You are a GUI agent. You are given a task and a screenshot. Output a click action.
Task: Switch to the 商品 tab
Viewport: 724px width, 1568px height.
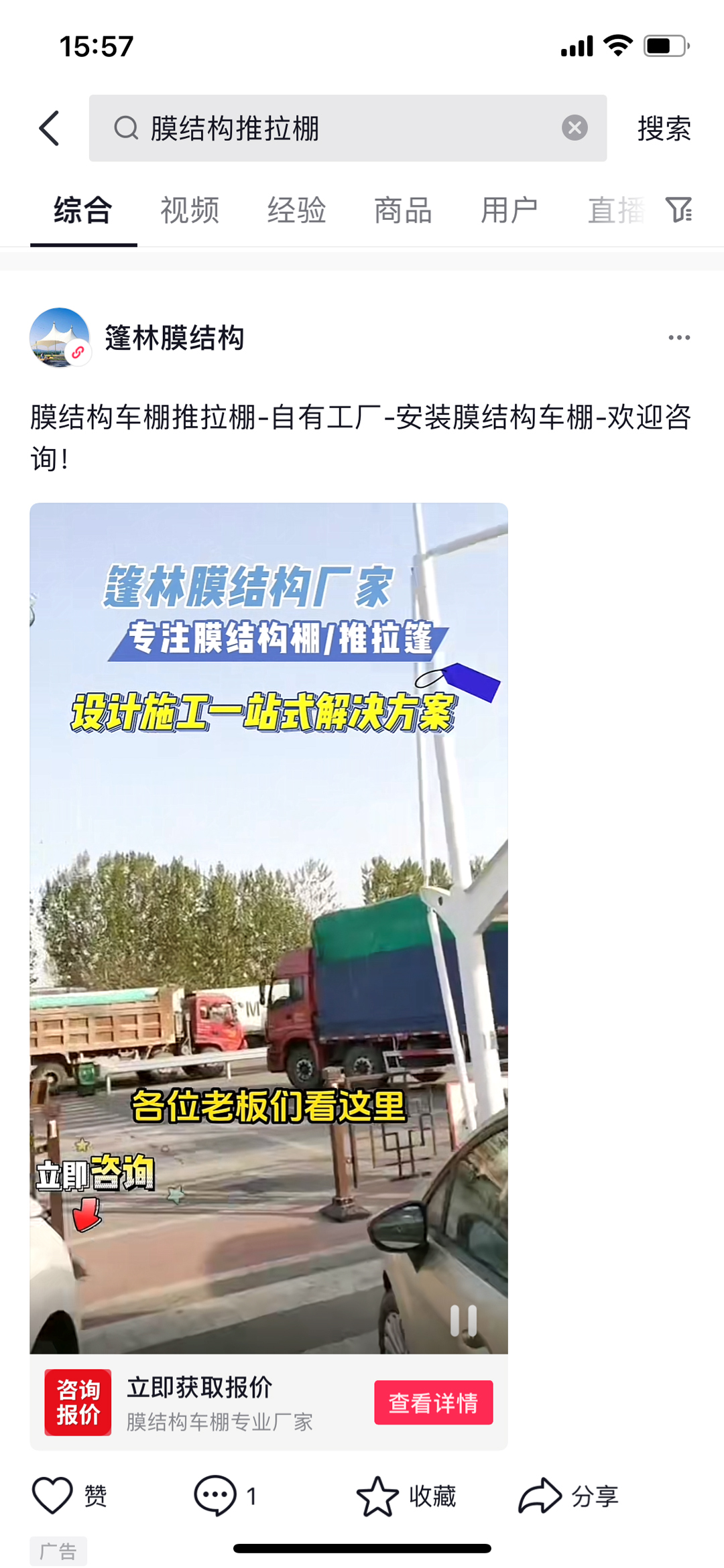(403, 210)
